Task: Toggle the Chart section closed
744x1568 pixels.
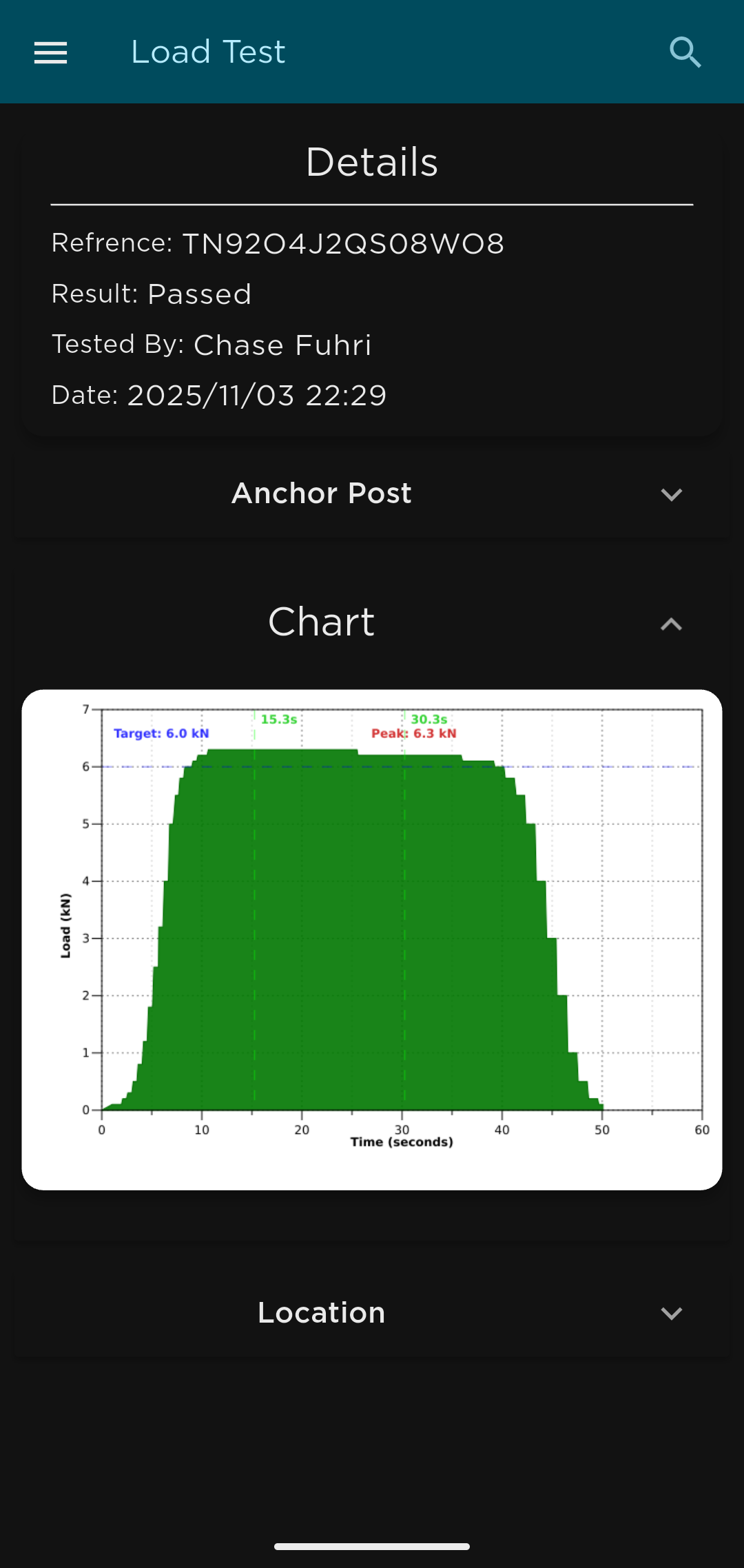Action: pos(672,624)
